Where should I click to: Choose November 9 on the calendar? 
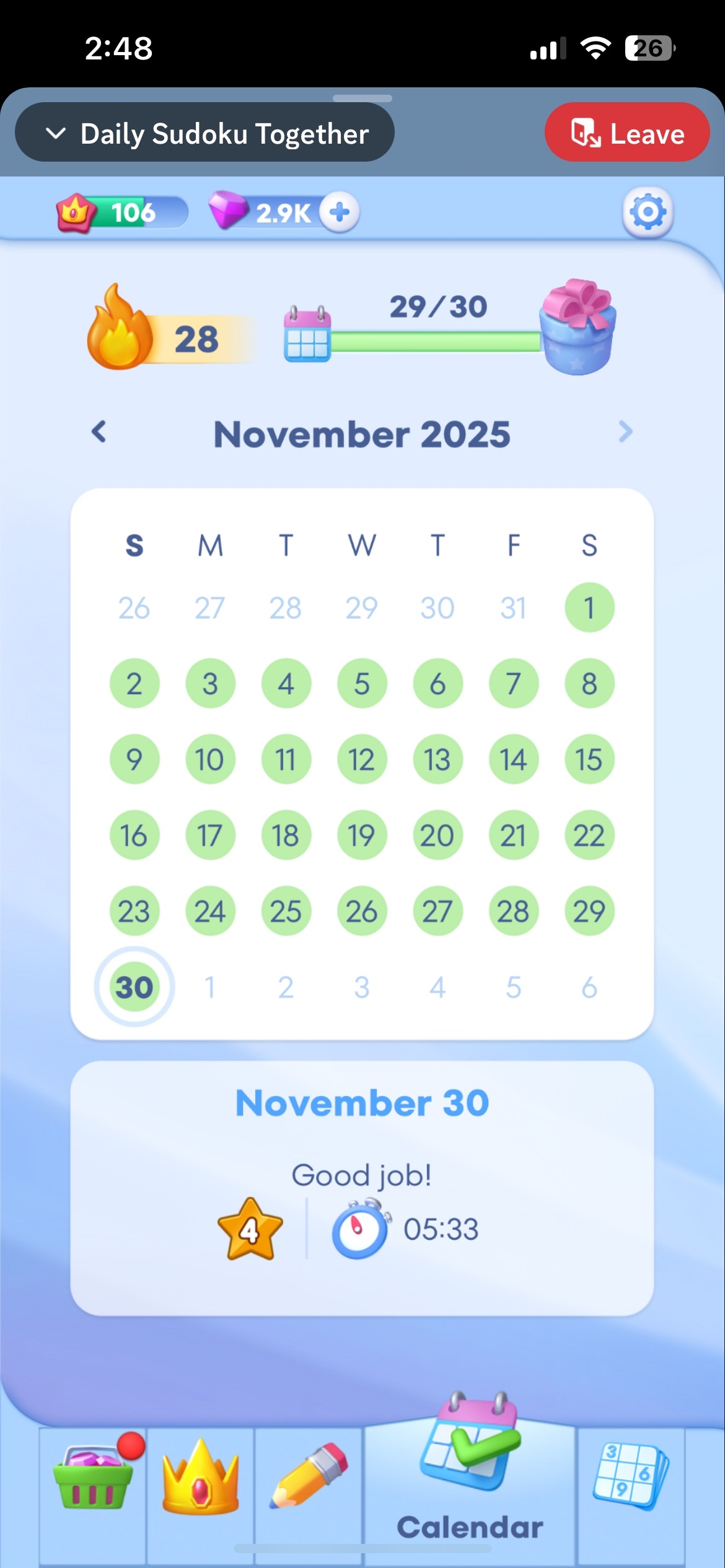[134, 759]
